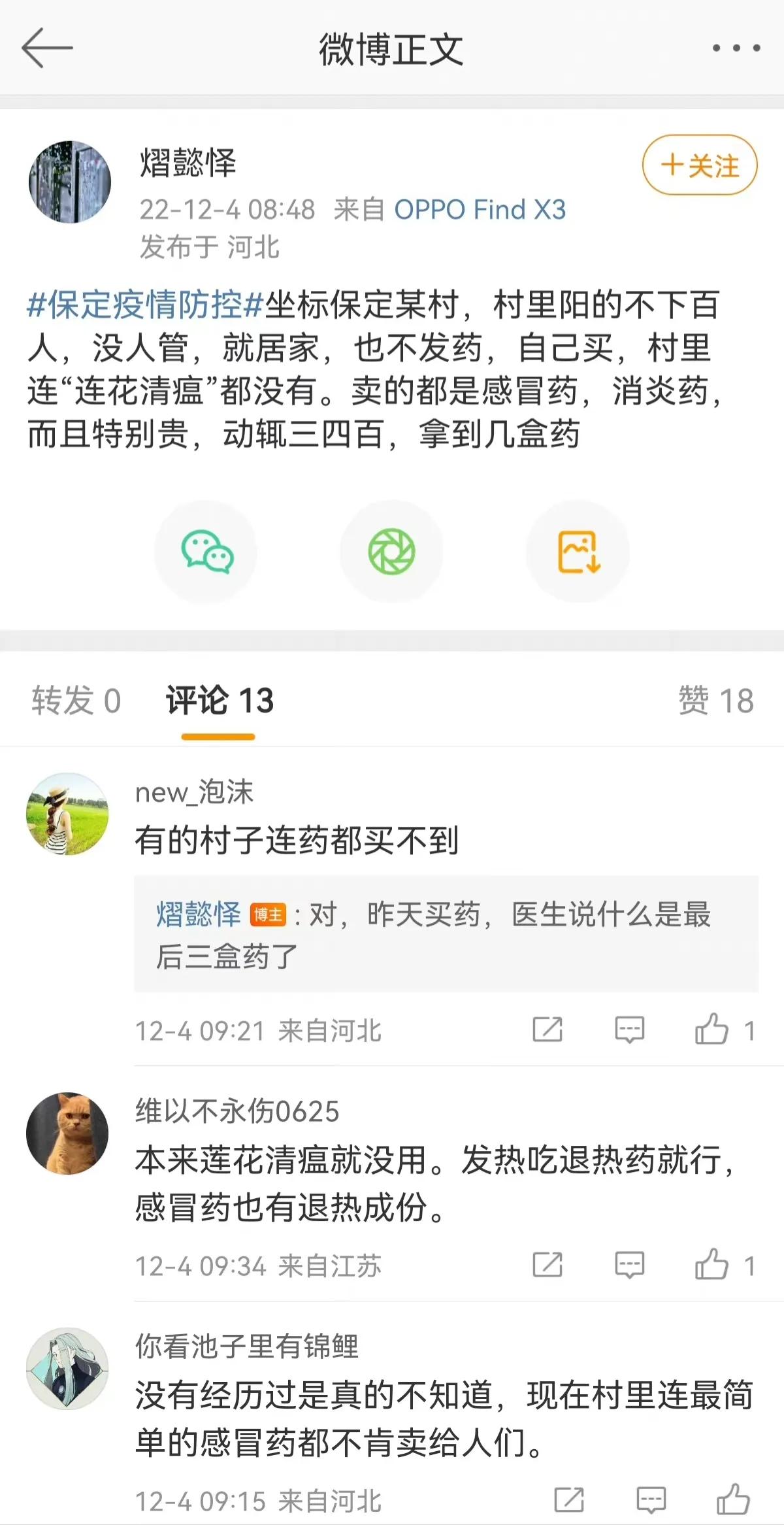
Task: Like the comment by 你看池子里有锦鲤
Action: [x=733, y=1500]
